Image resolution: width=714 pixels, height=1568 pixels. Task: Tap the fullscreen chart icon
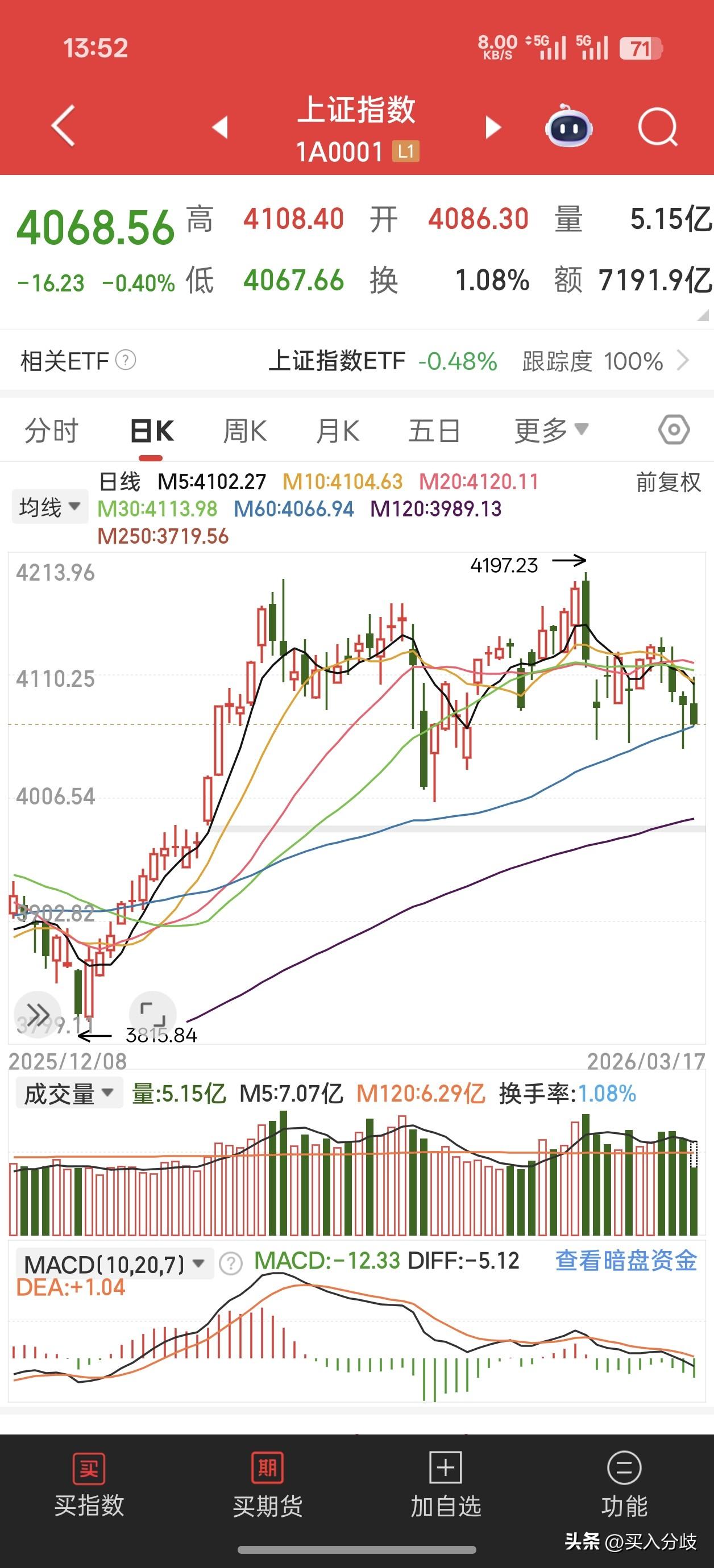[152, 1014]
